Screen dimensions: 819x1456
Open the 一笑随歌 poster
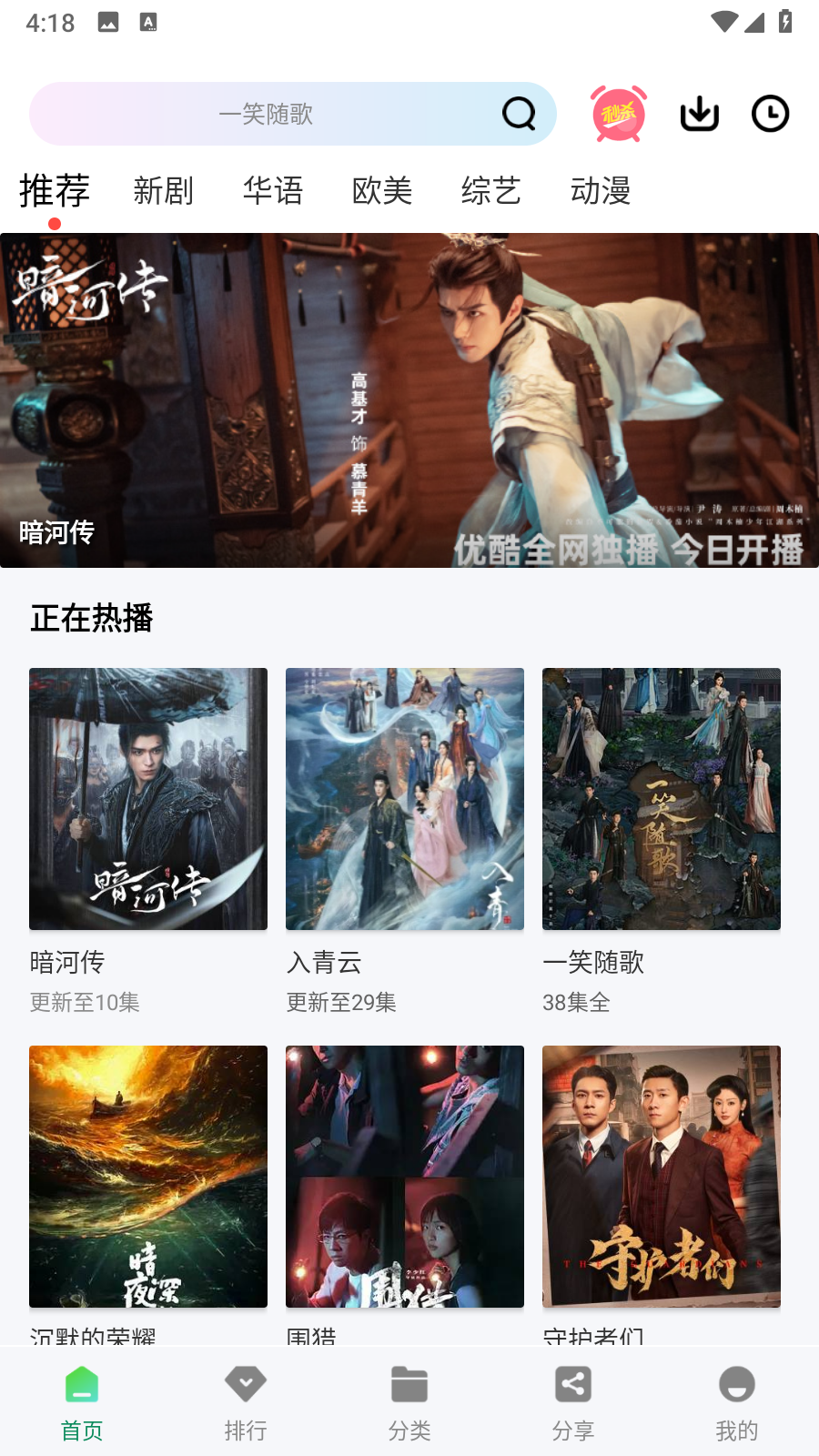pos(661,798)
